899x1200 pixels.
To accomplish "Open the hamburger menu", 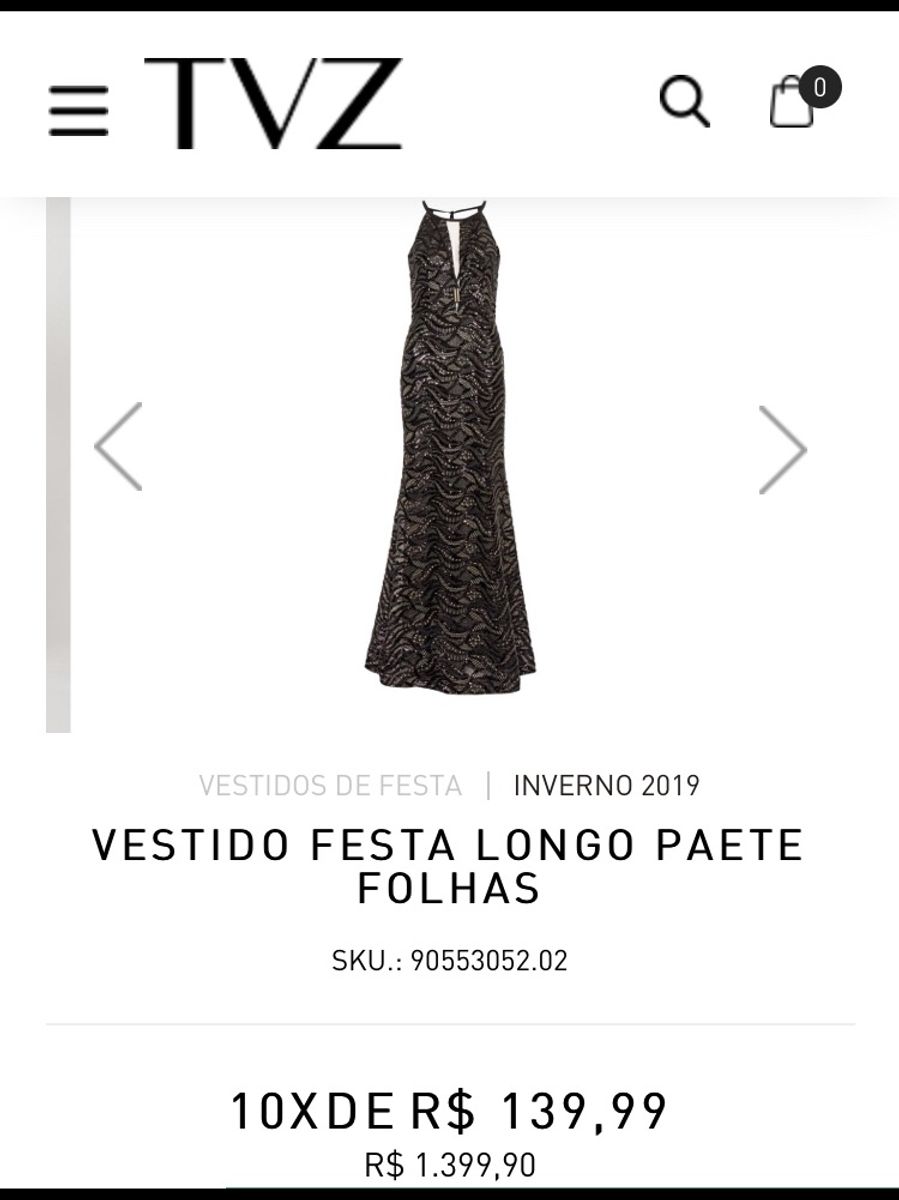I will coord(78,110).
